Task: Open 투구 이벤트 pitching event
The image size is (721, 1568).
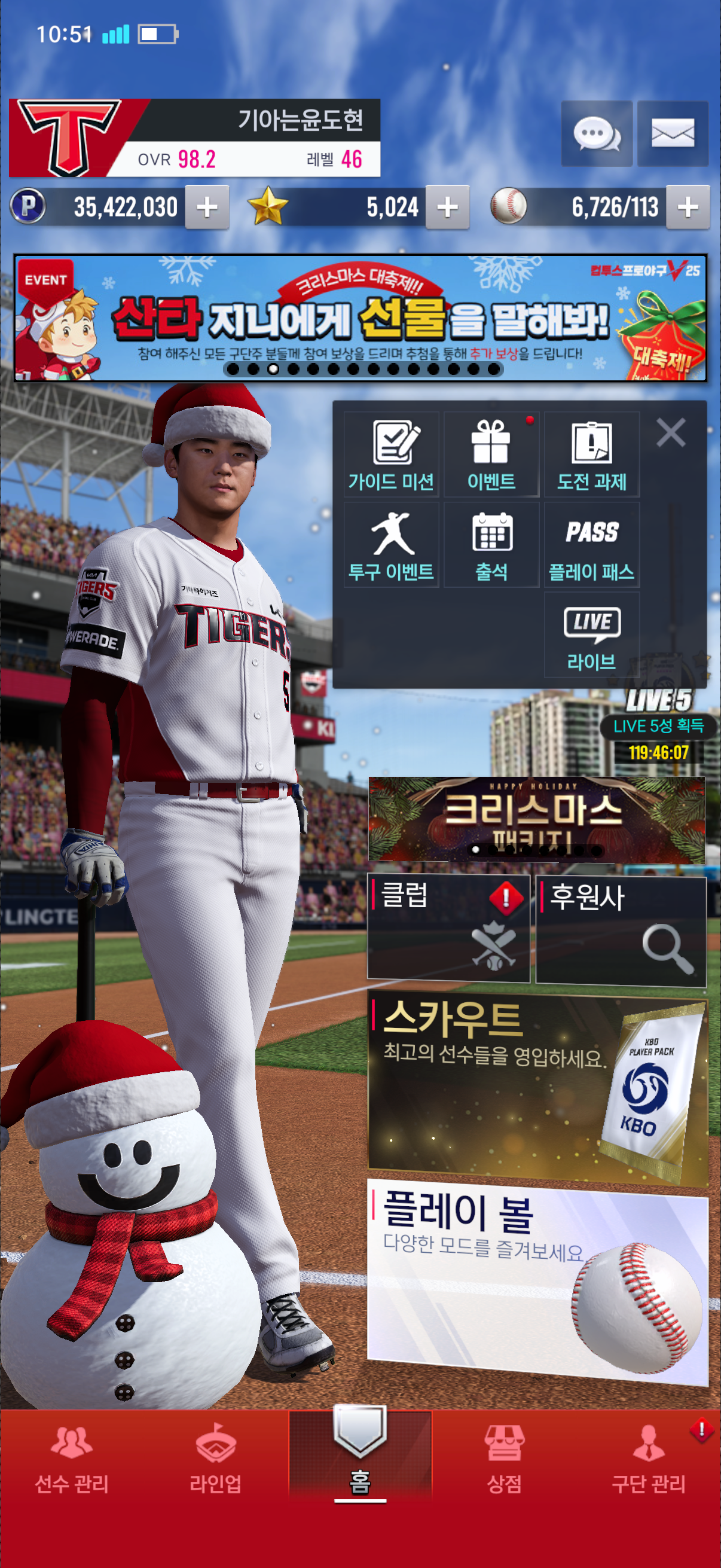Action: (391, 545)
